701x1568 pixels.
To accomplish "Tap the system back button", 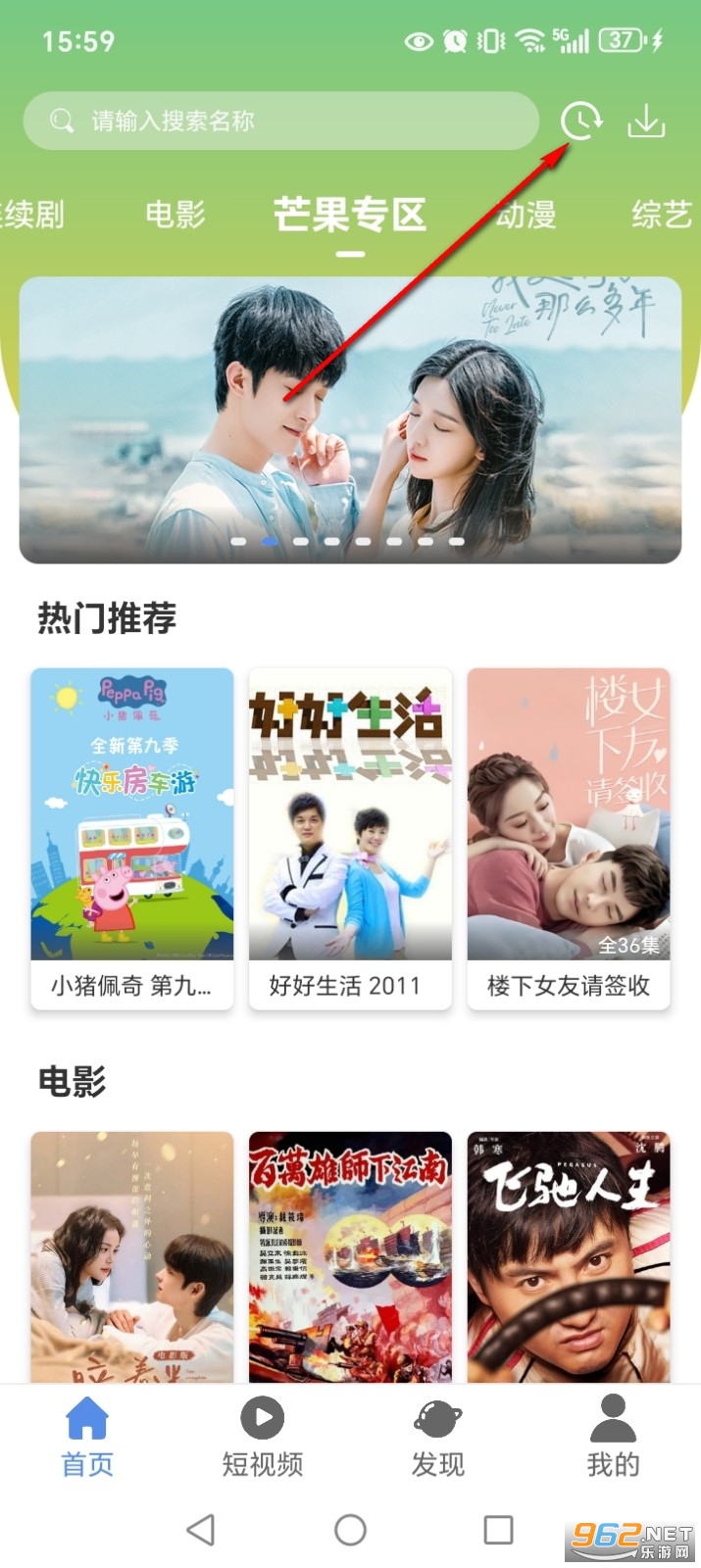I will pyautogui.click(x=201, y=1530).
